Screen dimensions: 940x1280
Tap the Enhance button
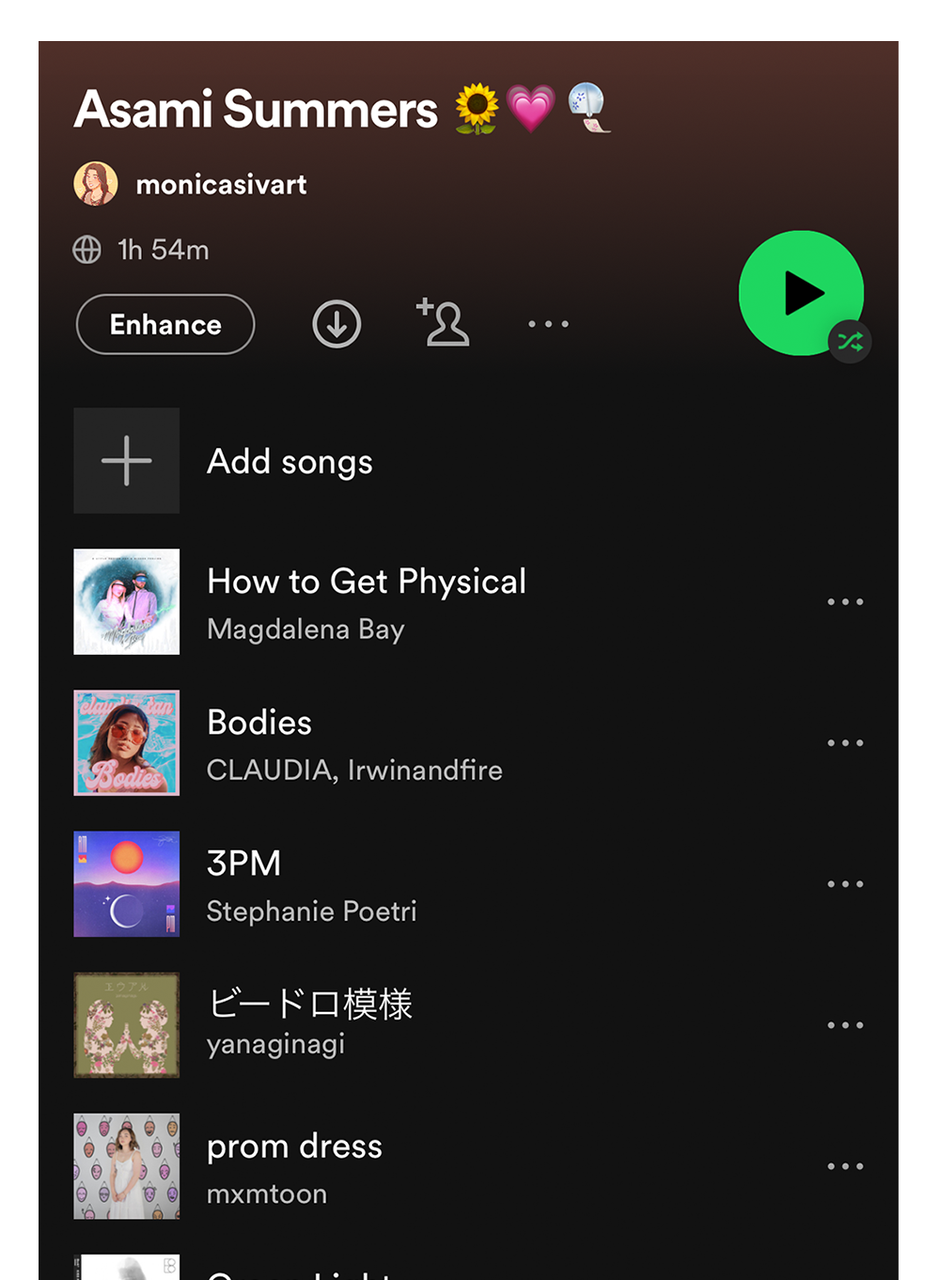[165, 325]
